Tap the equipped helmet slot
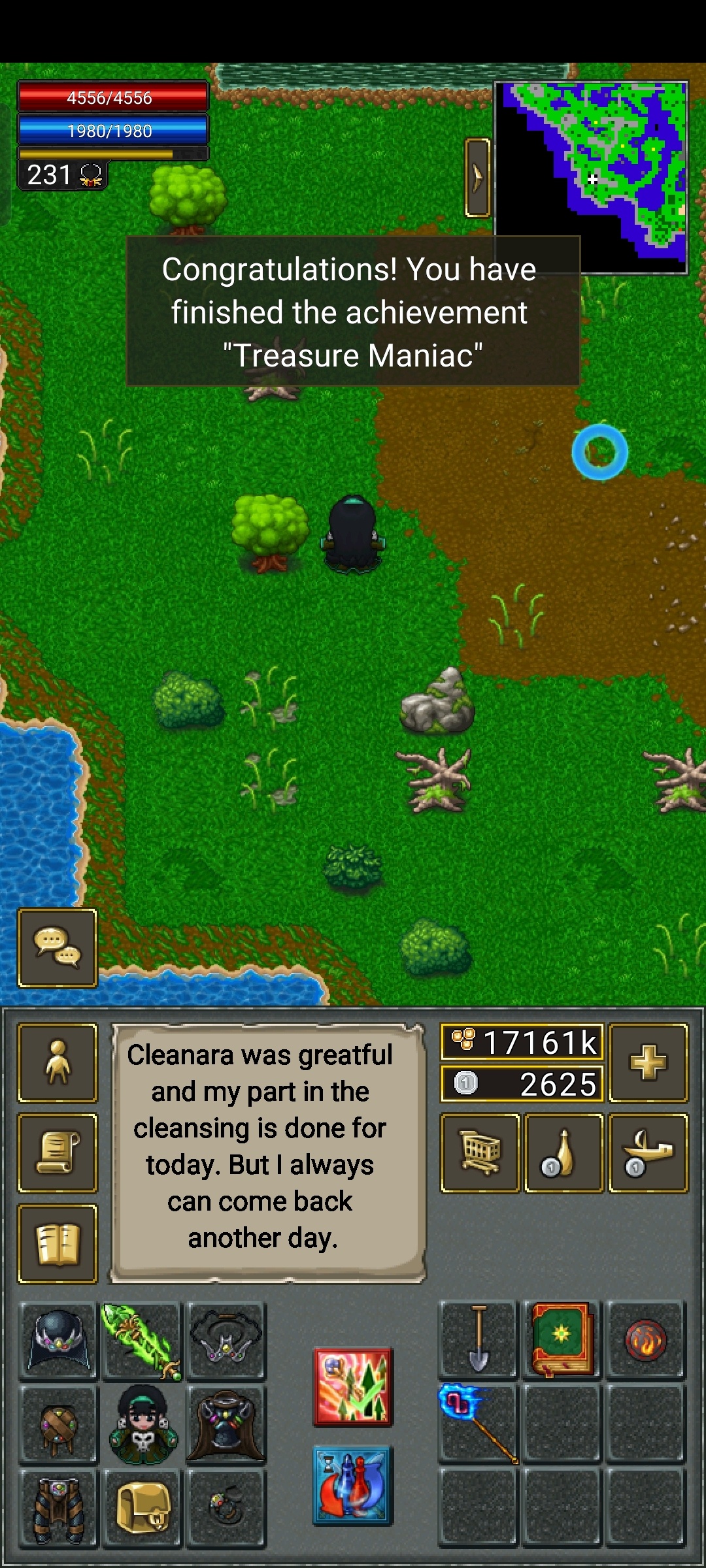 click(x=59, y=1341)
